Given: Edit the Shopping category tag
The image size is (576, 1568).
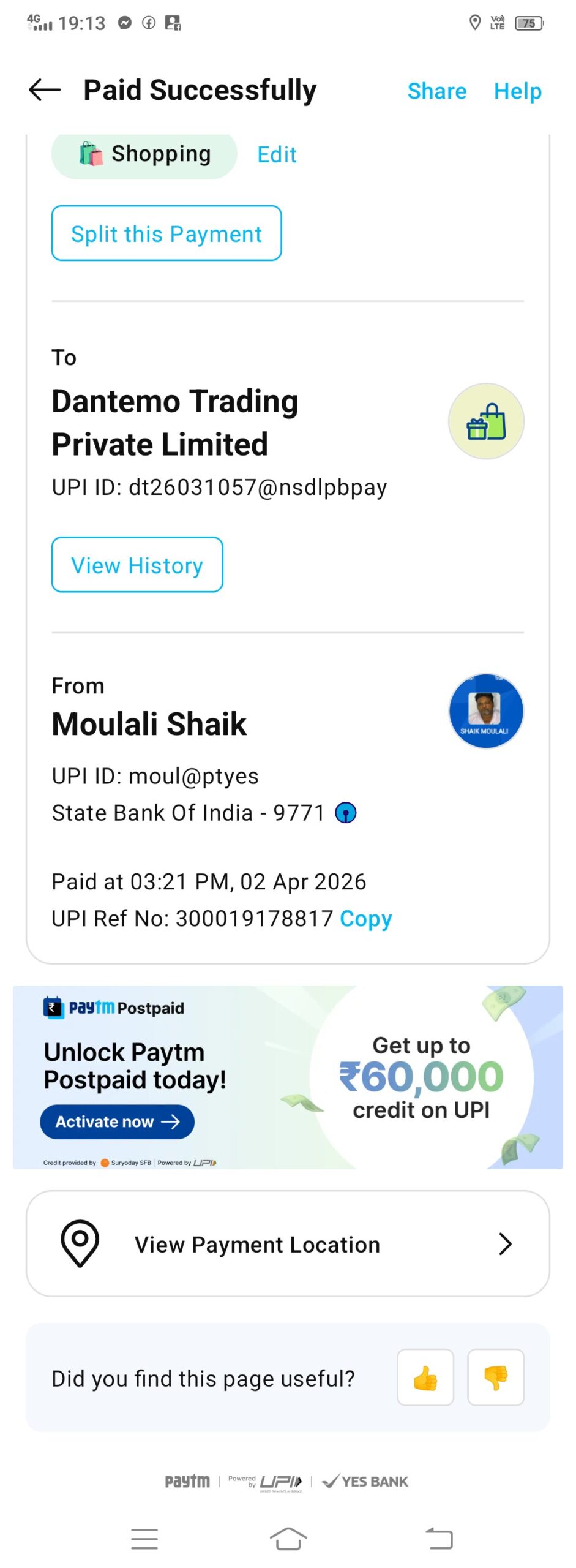Looking at the screenshot, I should coord(277,154).
